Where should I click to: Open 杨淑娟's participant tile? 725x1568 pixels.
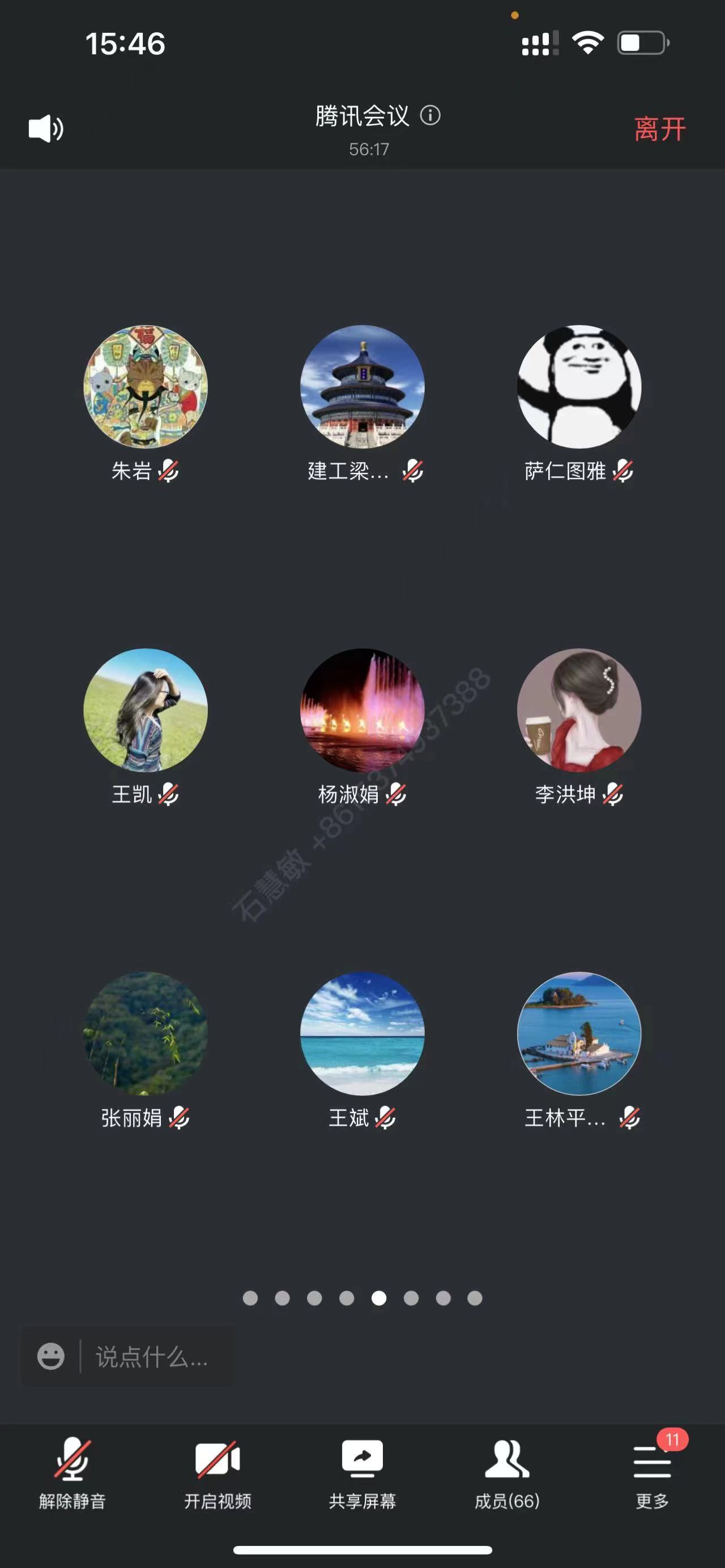pyautogui.click(x=362, y=710)
